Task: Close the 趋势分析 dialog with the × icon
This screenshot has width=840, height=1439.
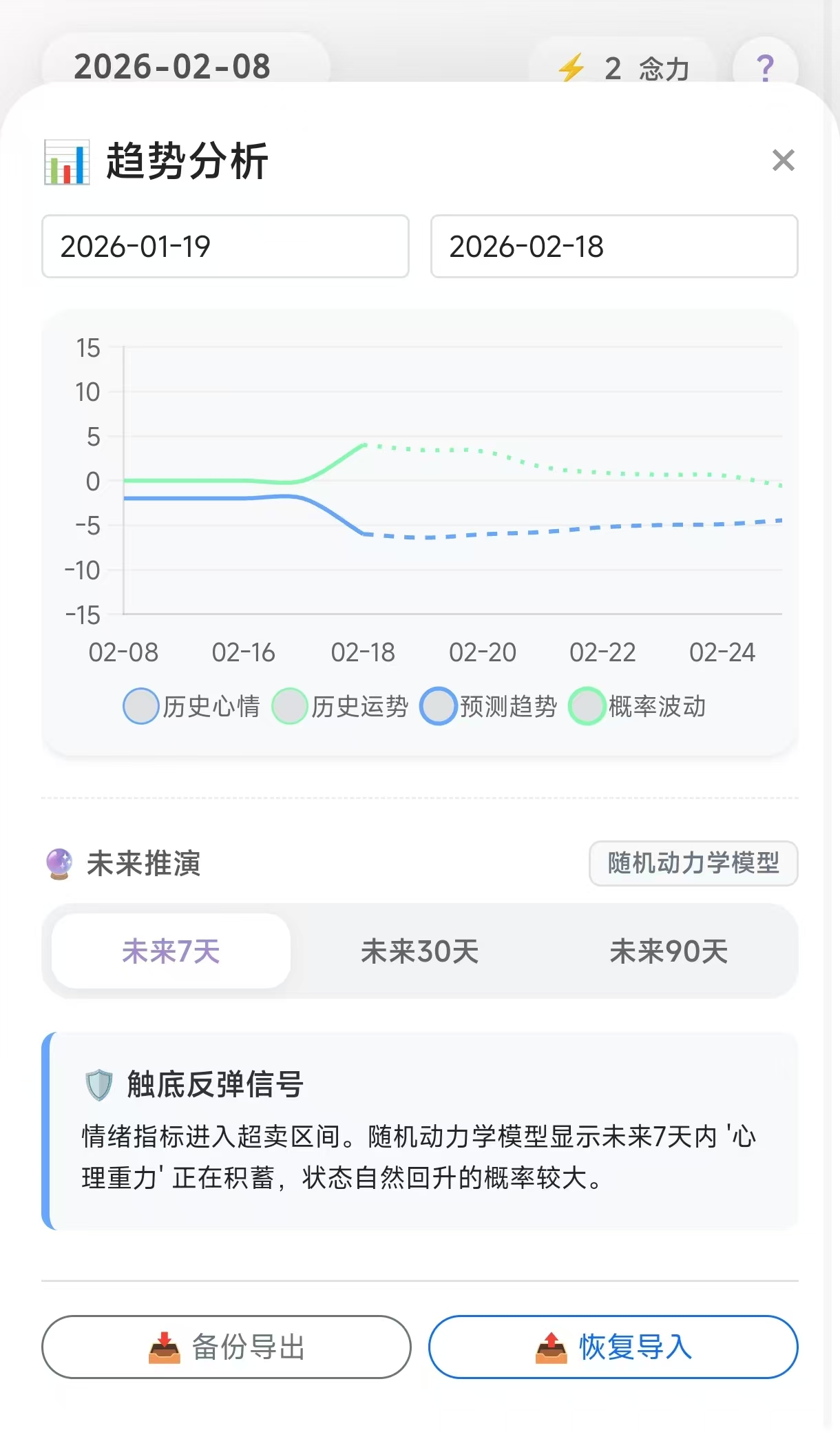Action: [x=782, y=161]
